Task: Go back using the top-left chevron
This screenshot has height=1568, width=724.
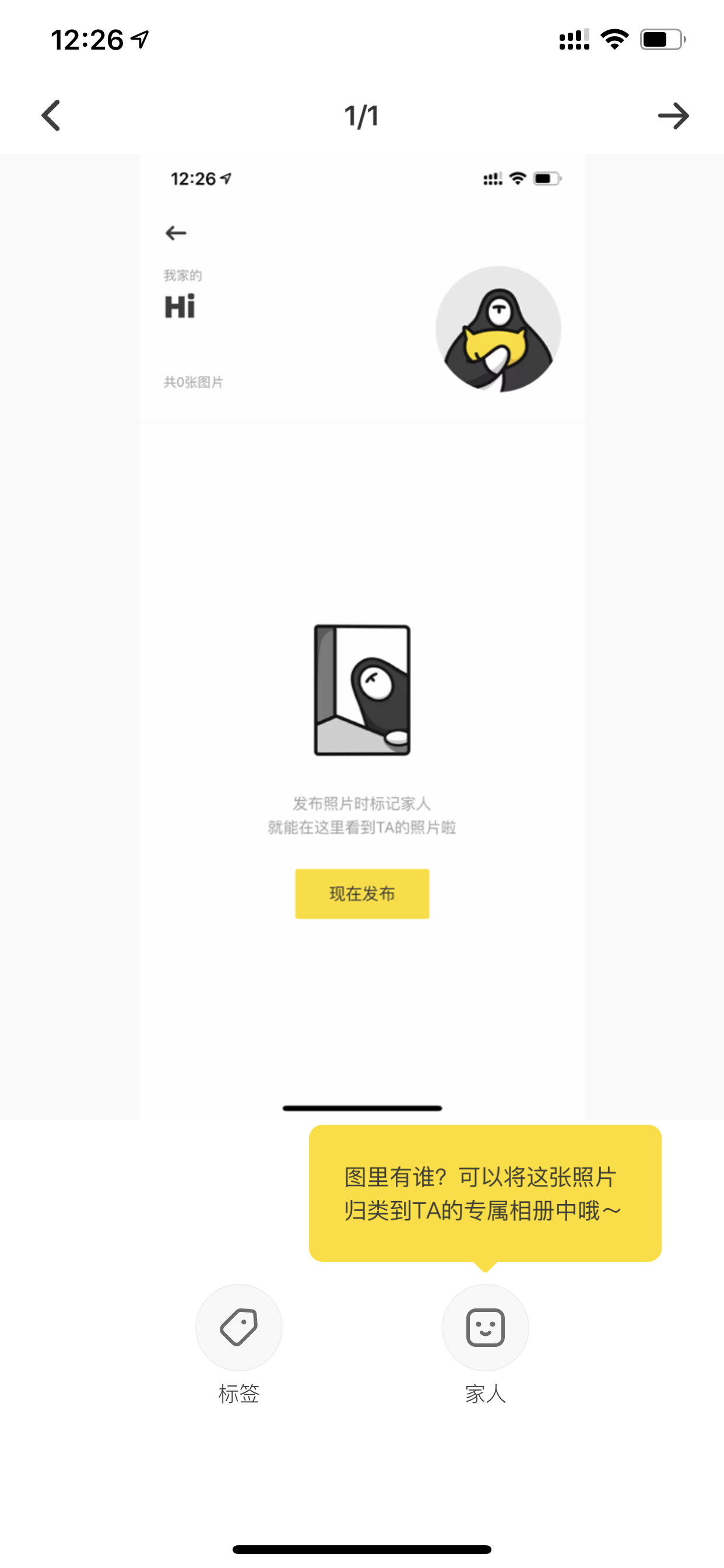Action: click(51, 116)
